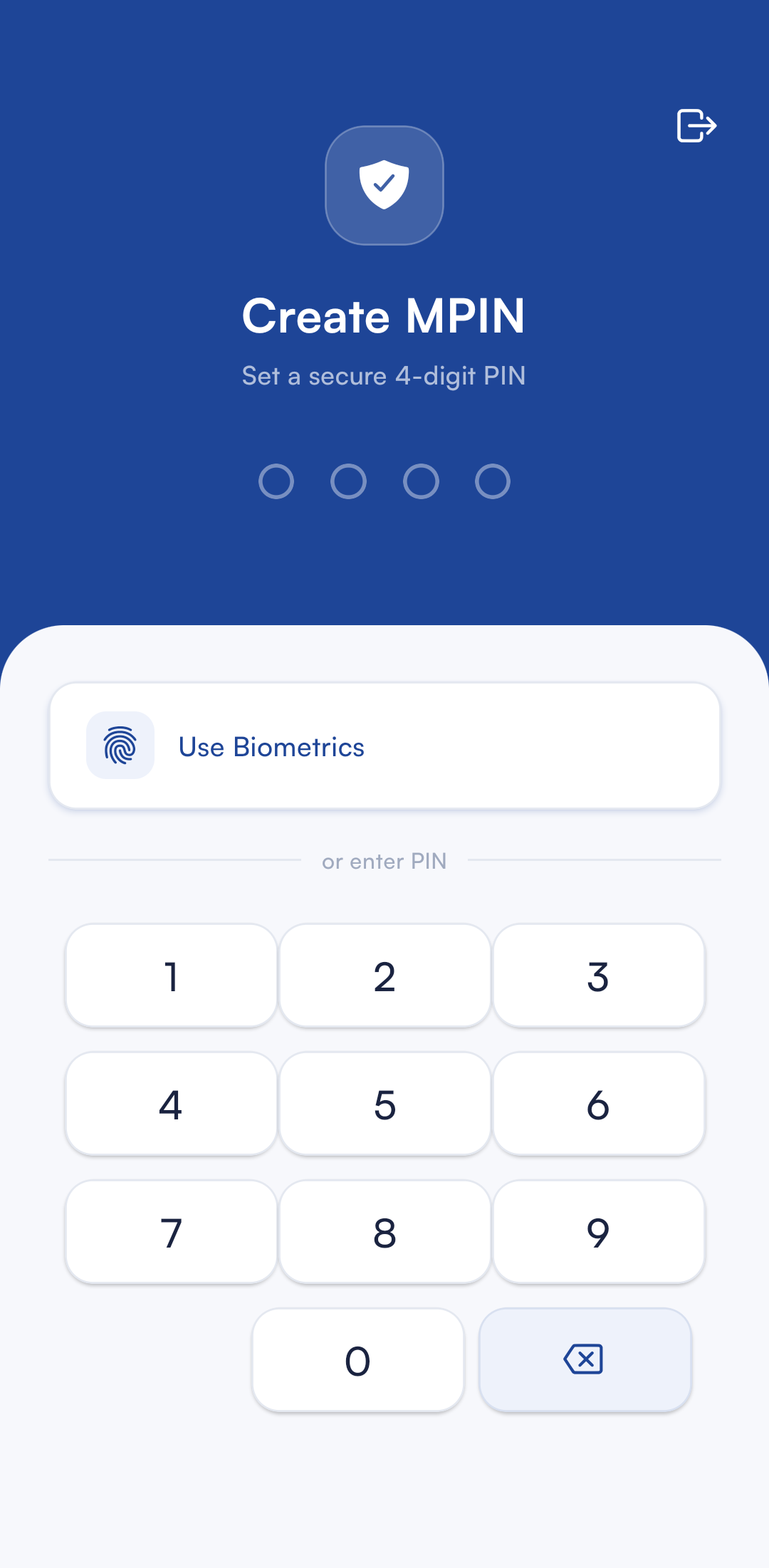Enter digit 2 on the PIN keypad

pos(384,976)
